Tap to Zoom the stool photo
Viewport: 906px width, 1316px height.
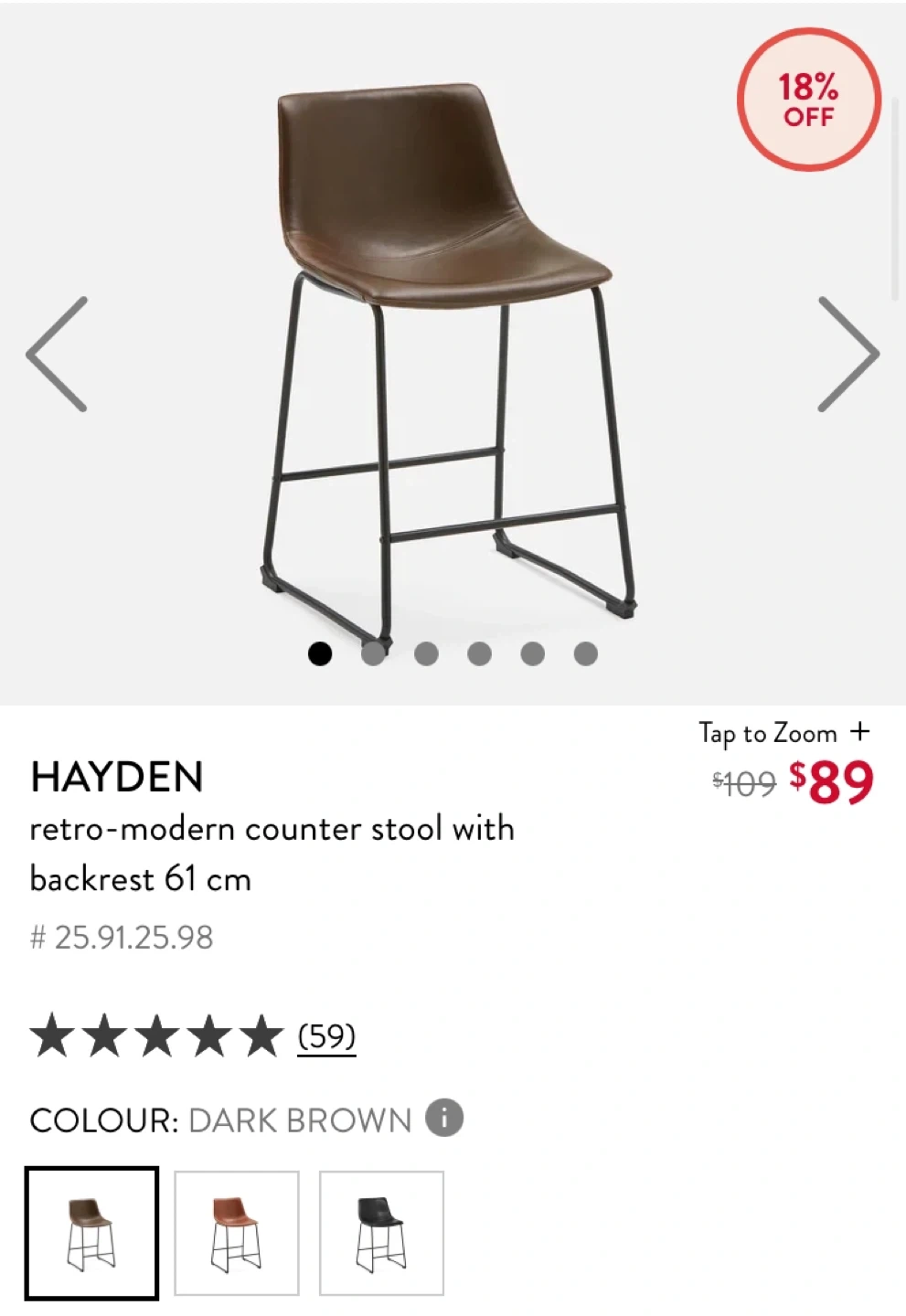pyautogui.click(x=783, y=733)
